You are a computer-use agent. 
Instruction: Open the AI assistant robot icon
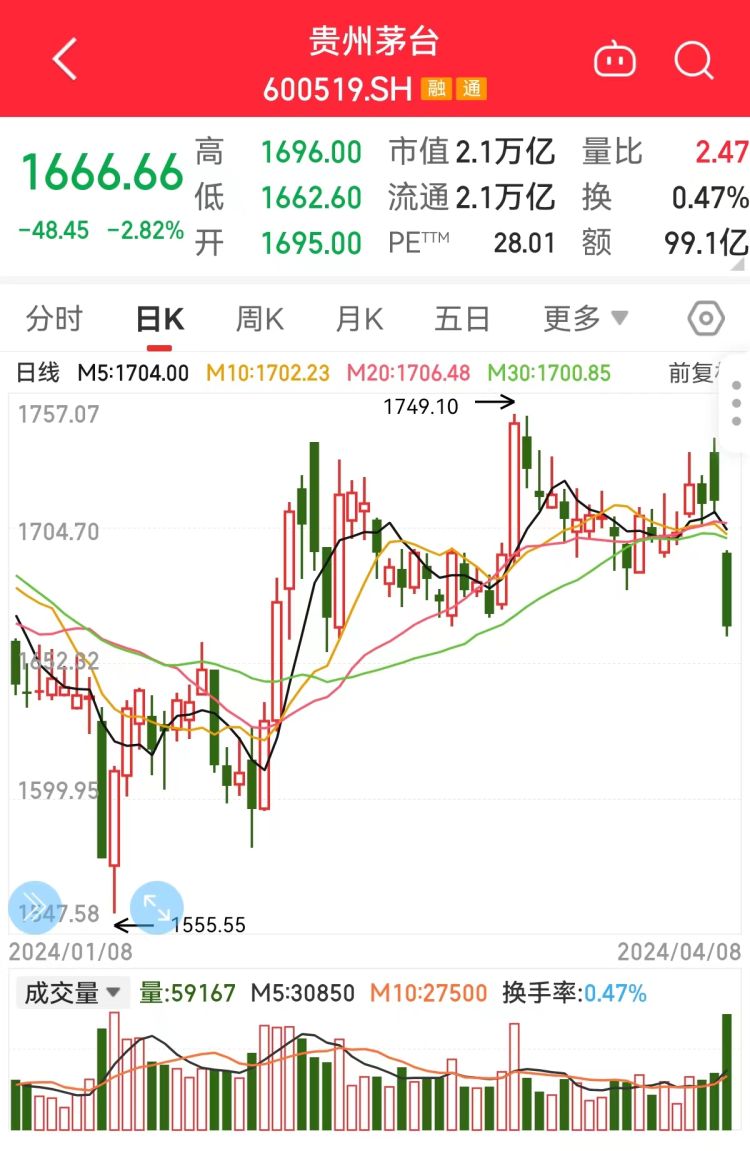point(615,59)
